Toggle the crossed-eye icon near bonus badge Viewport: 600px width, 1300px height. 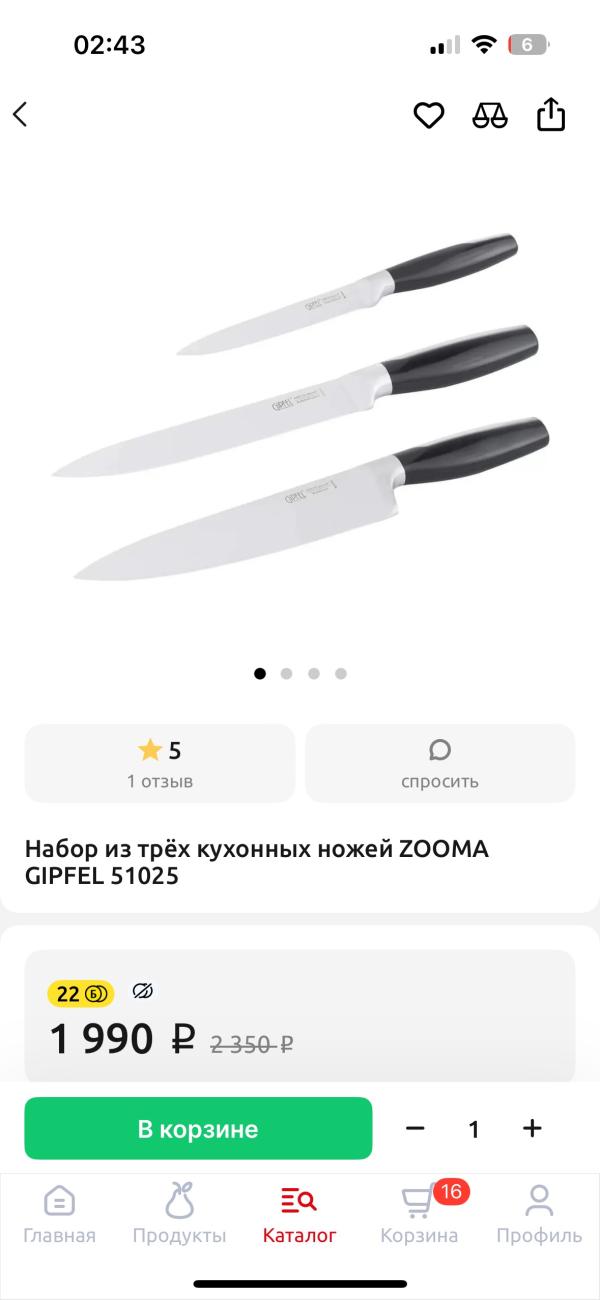point(143,992)
